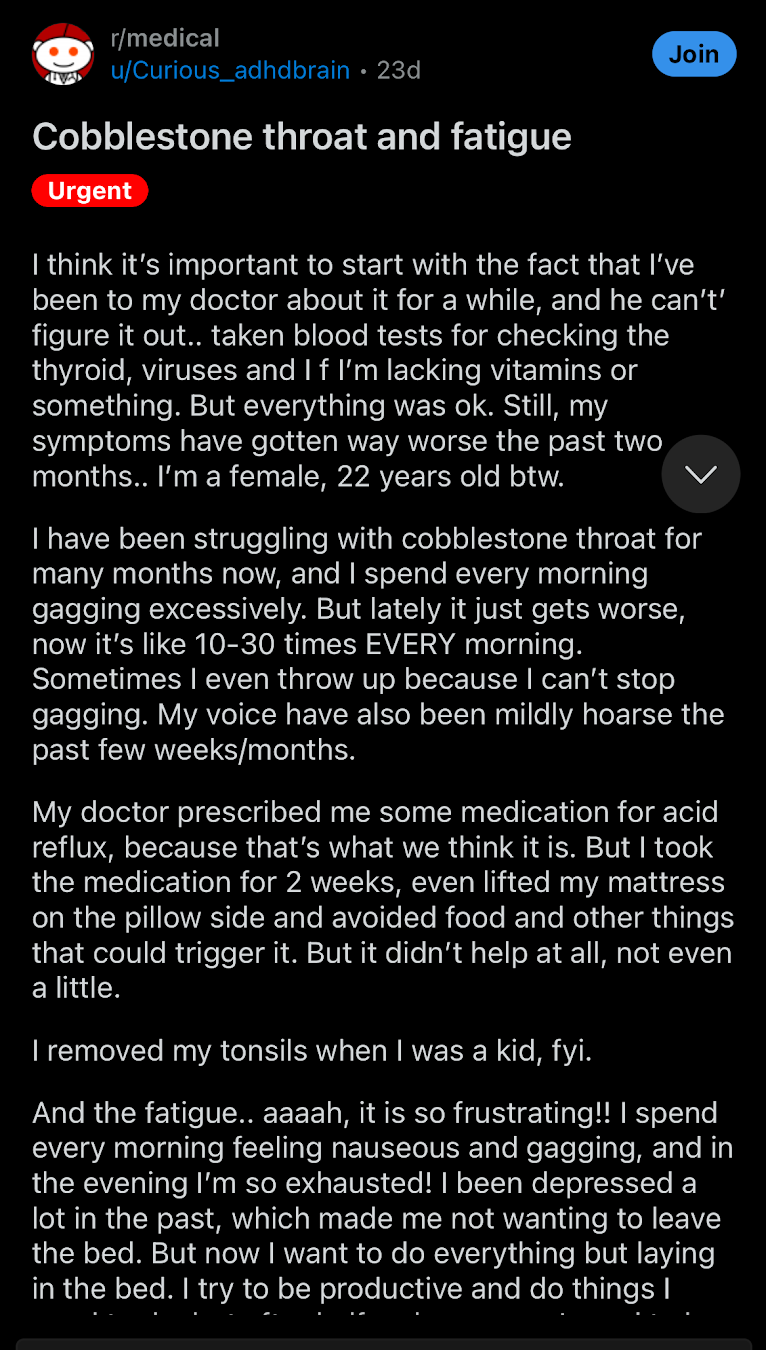View the u/Curious_adhdbrain user profile

point(230,71)
